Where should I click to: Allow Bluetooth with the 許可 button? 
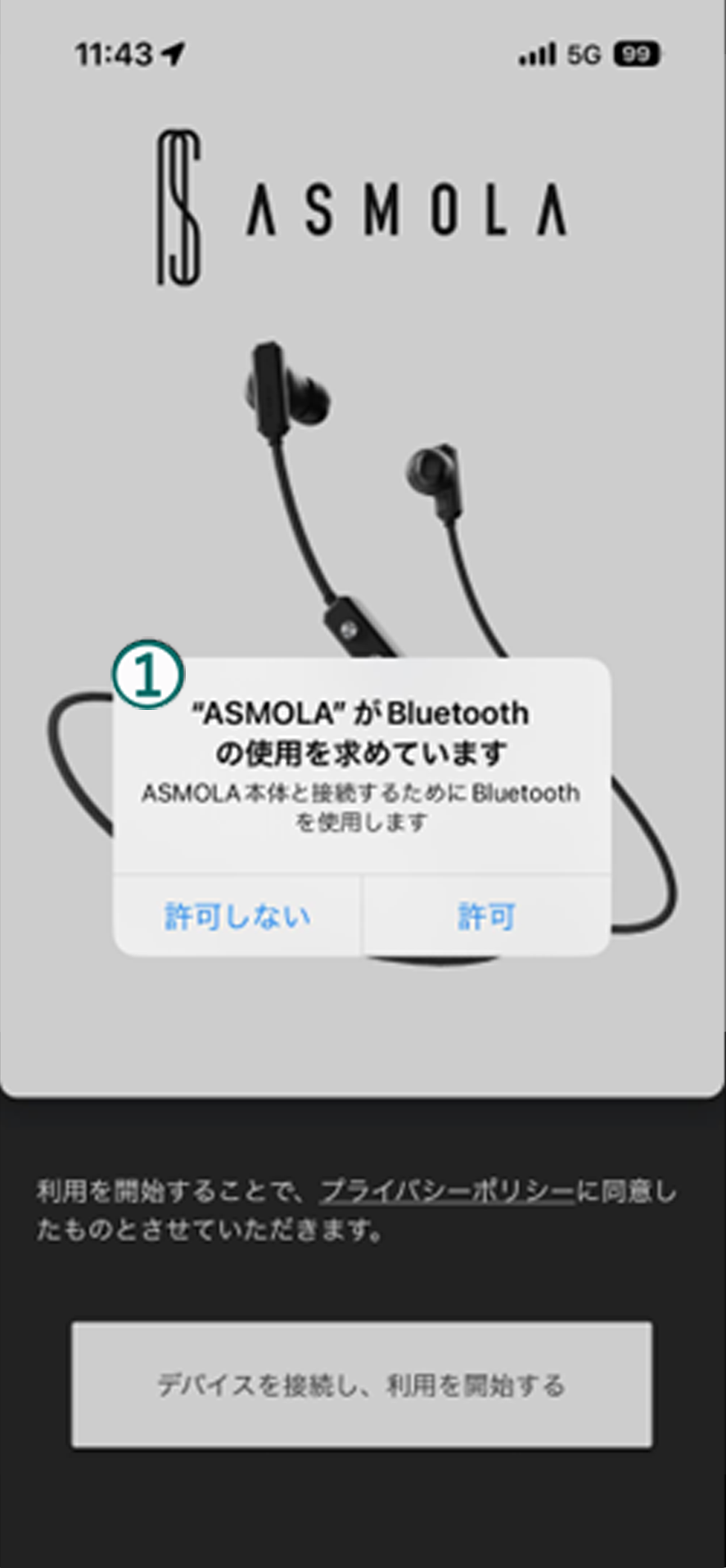[486, 916]
